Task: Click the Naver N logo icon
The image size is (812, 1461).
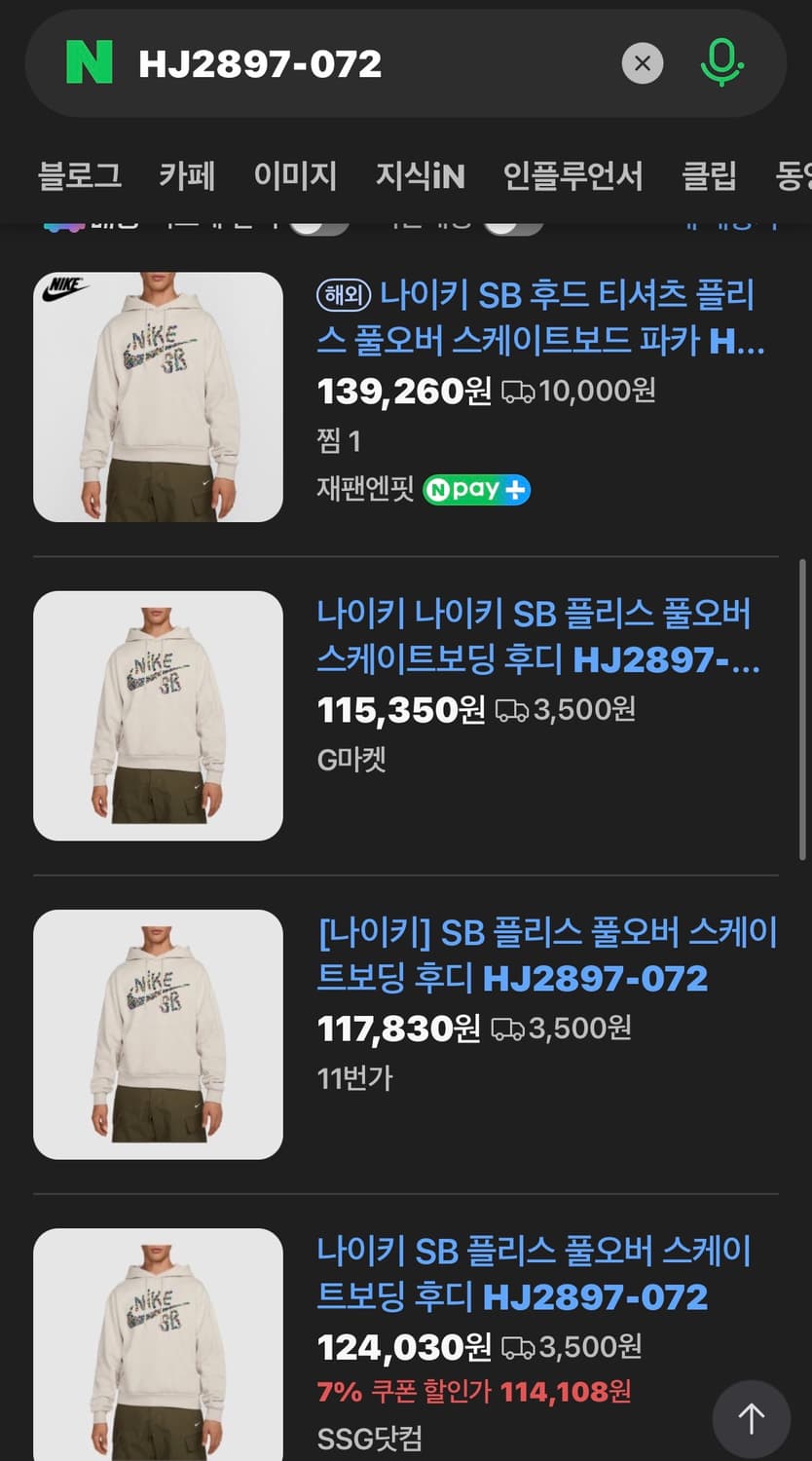Action: [x=87, y=62]
